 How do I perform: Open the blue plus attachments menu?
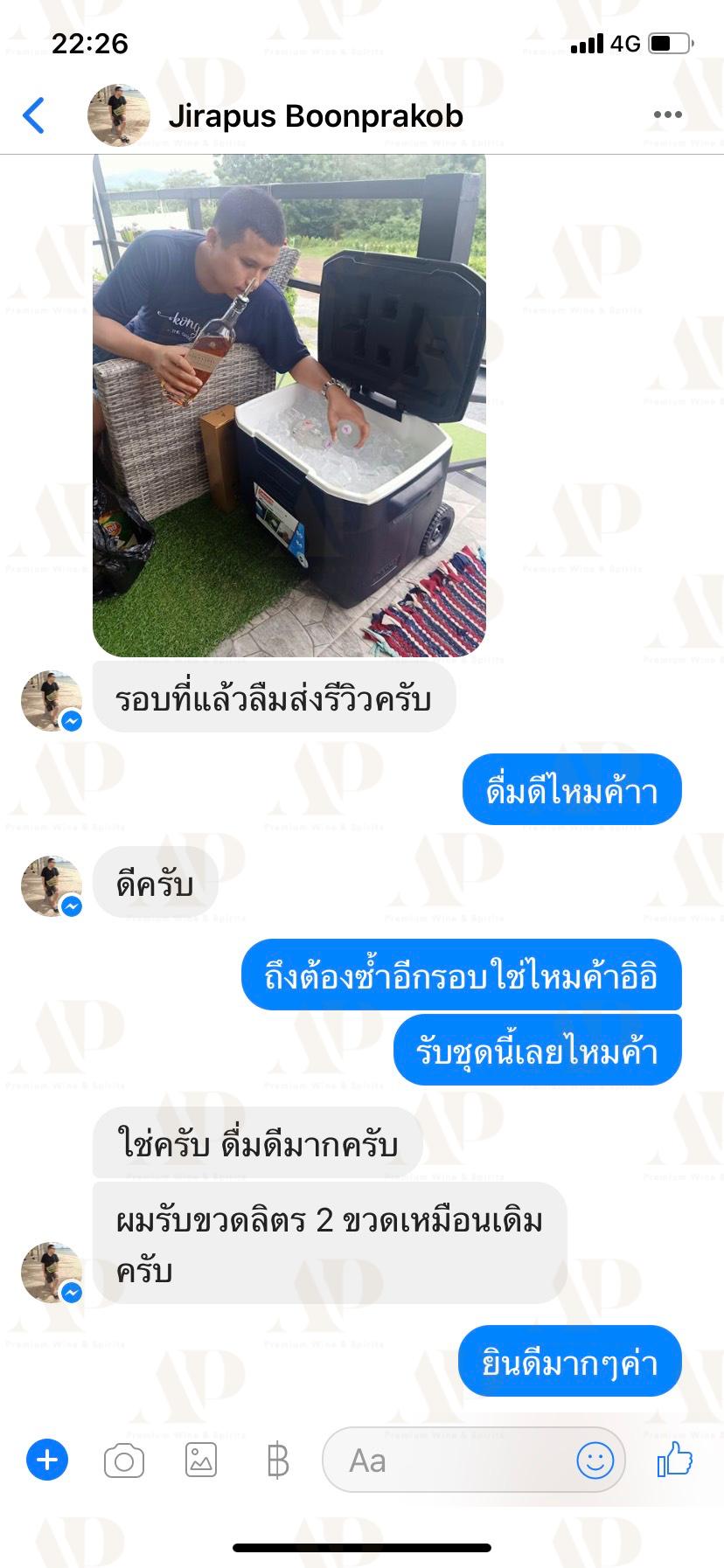47,1460
